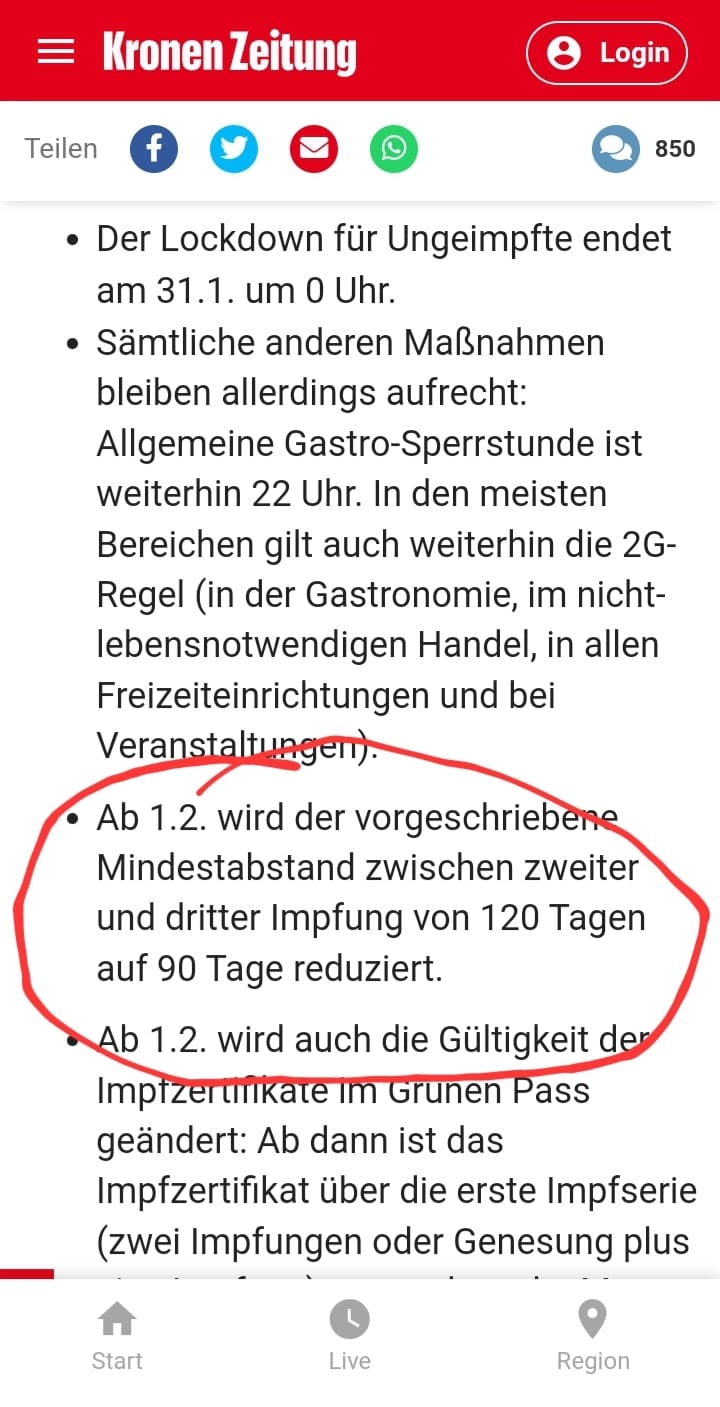Switch to the Live tab
Image resolution: width=720 pixels, height=1407 pixels.
coord(349,1336)
